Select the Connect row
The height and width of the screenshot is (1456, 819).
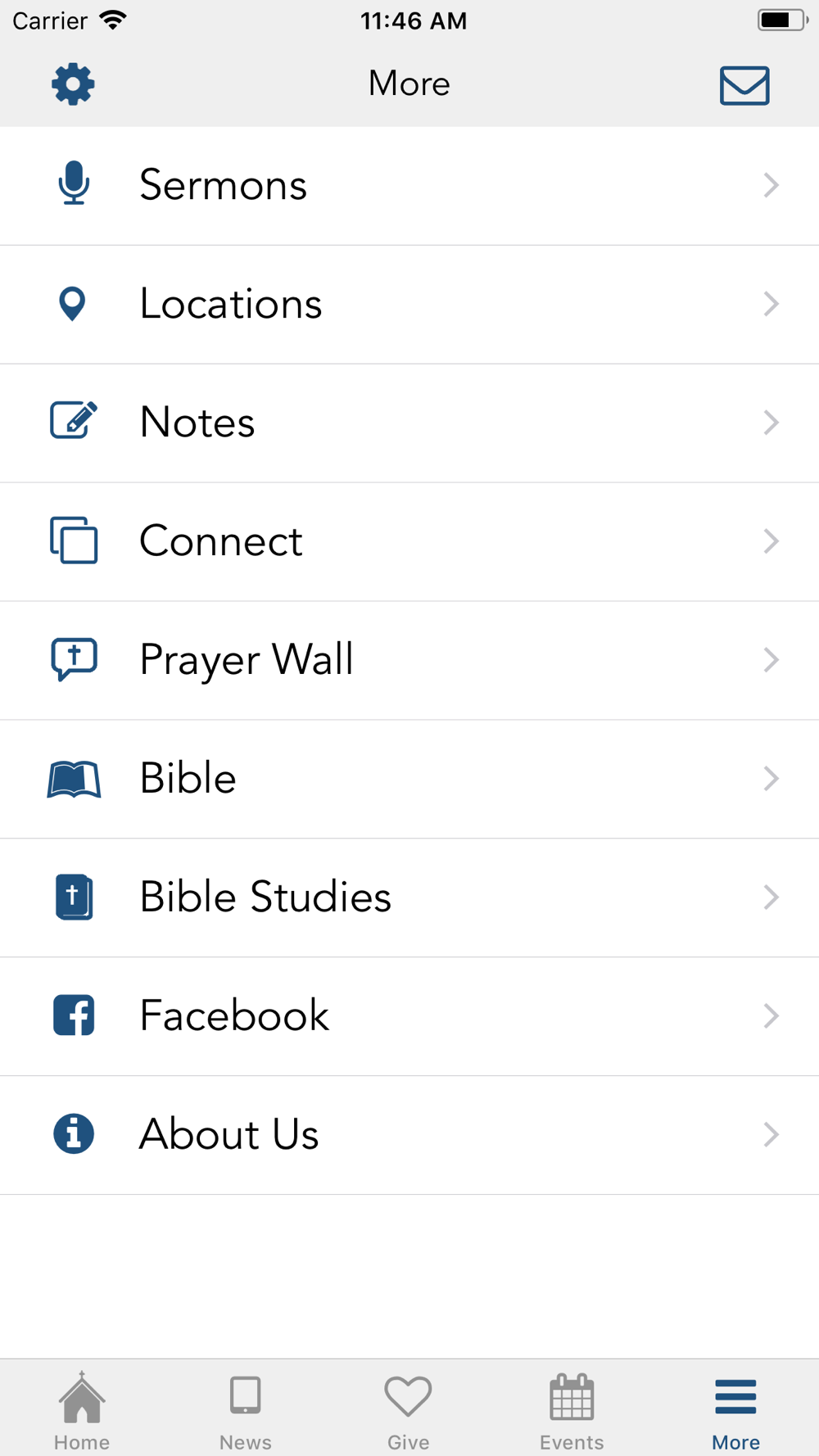point(409,542)
